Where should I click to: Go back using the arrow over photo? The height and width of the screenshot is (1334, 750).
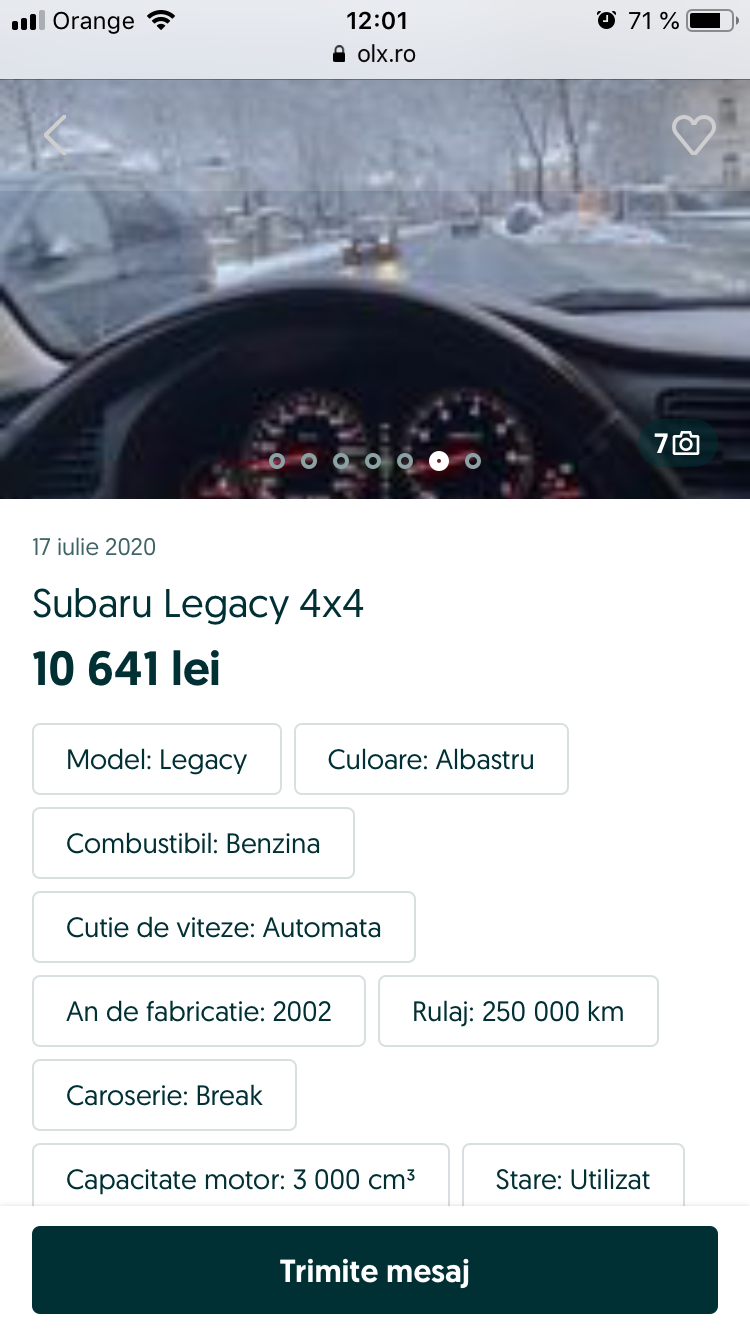click(x=55, y=135)
